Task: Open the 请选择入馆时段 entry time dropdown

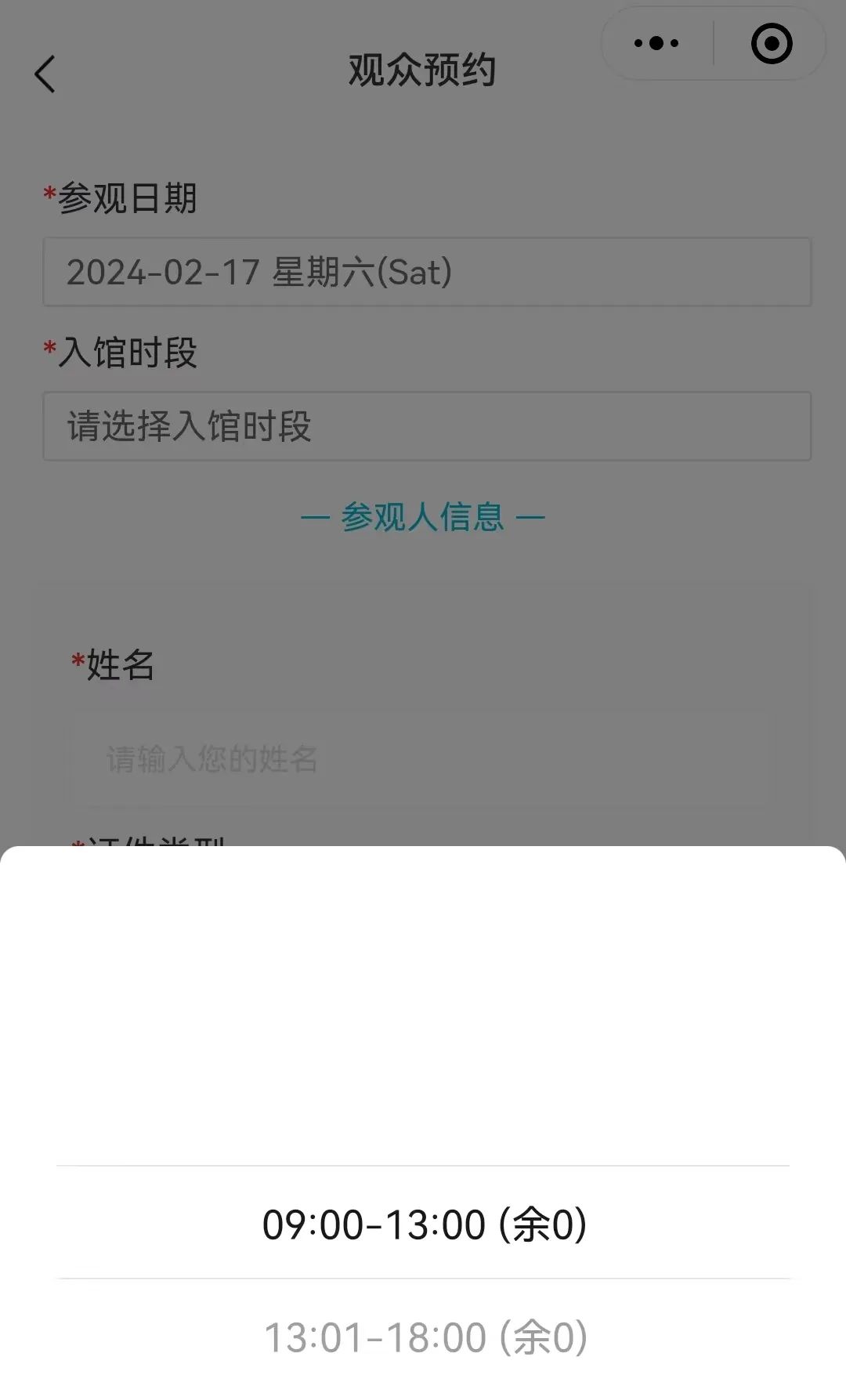Action: [427, 426]
